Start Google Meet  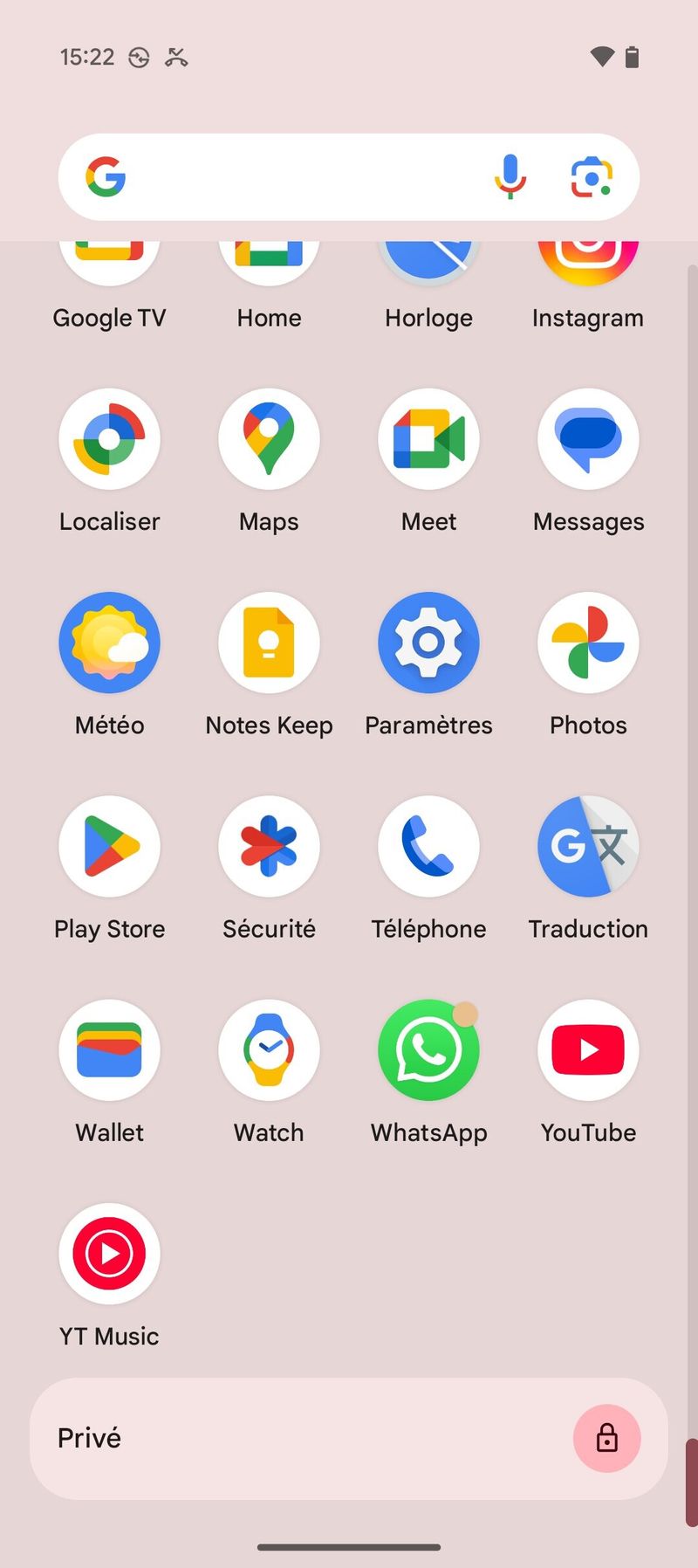click(428, 439)
